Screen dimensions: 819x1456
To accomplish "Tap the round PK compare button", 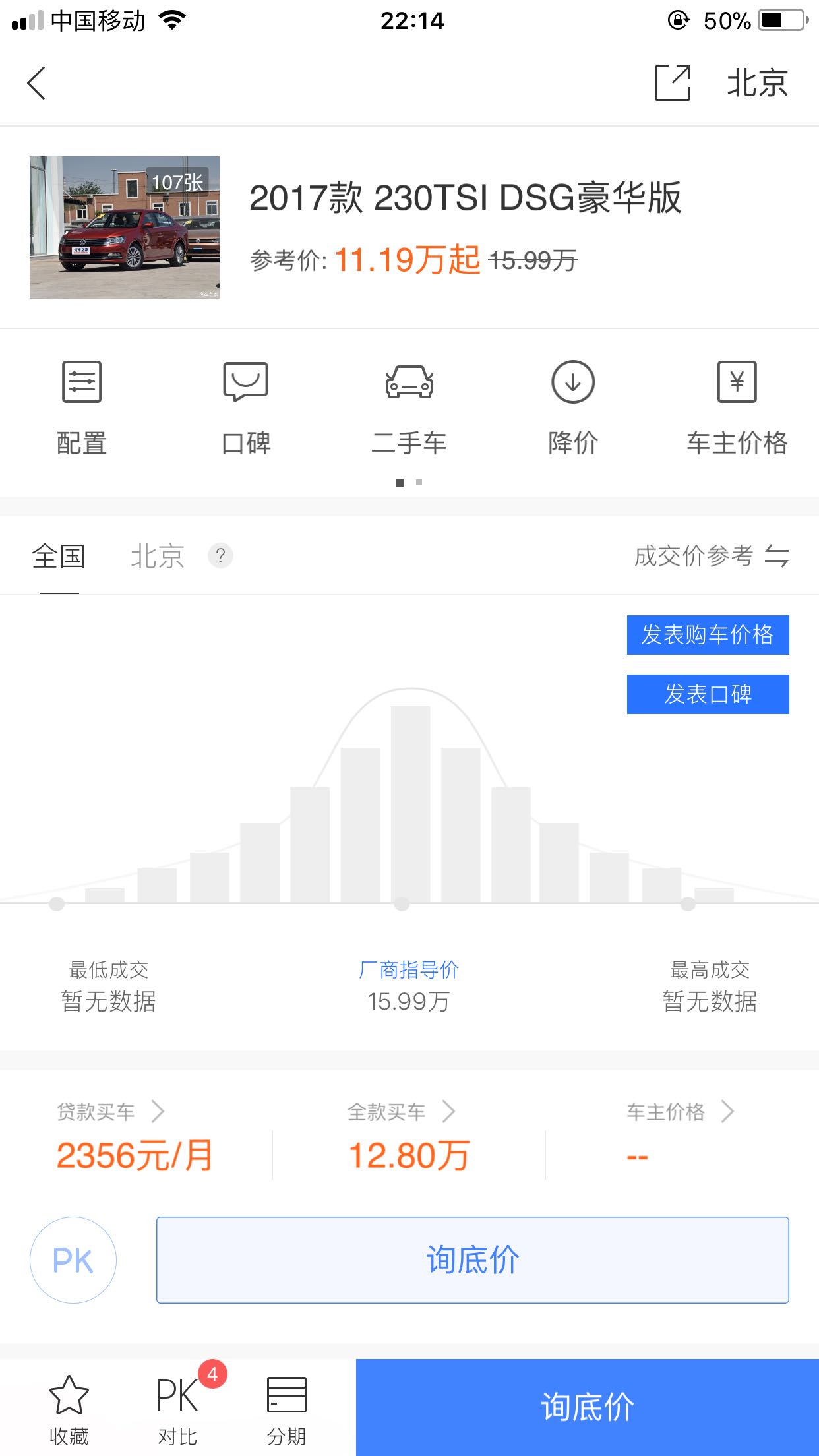I will tap(73, 1260).
